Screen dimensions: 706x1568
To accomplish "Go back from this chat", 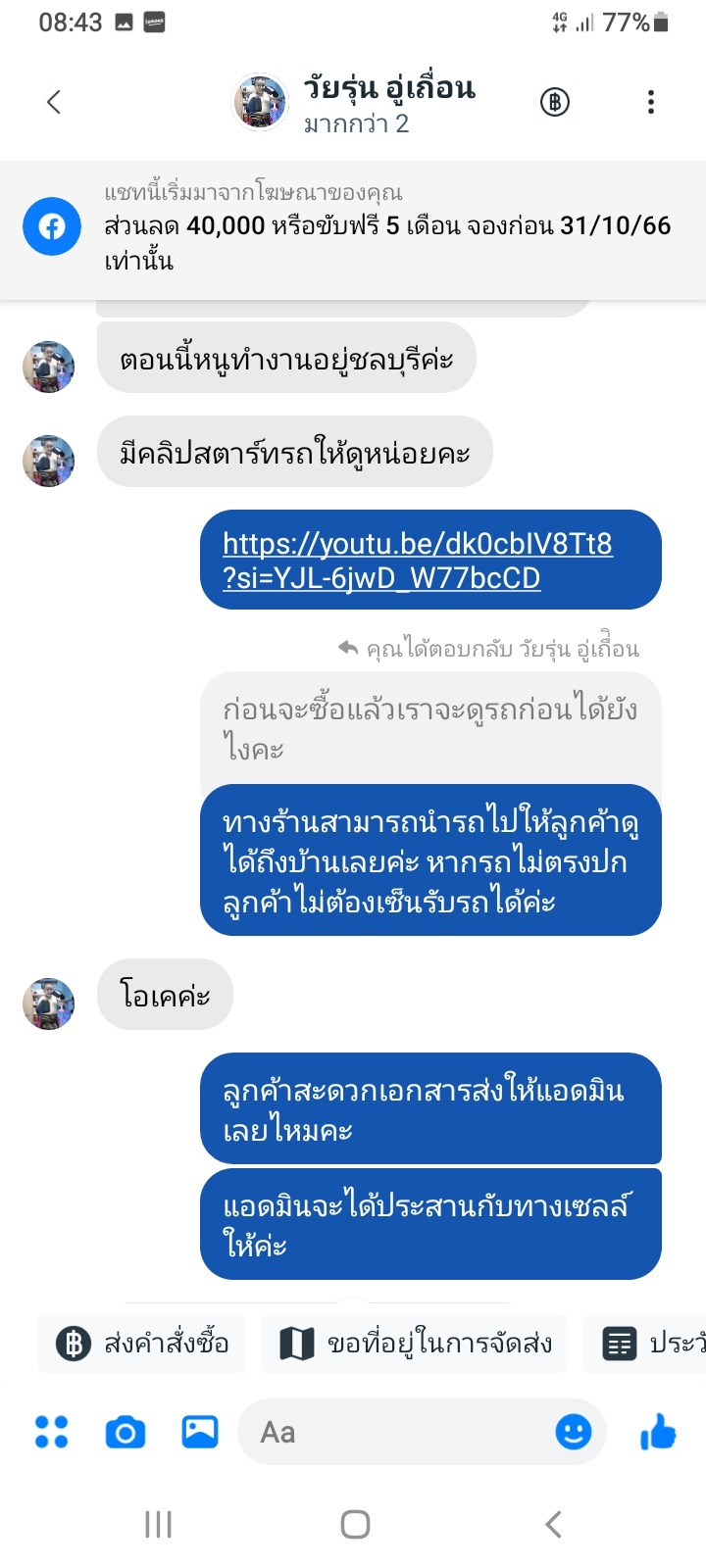I will pos(54,102).
